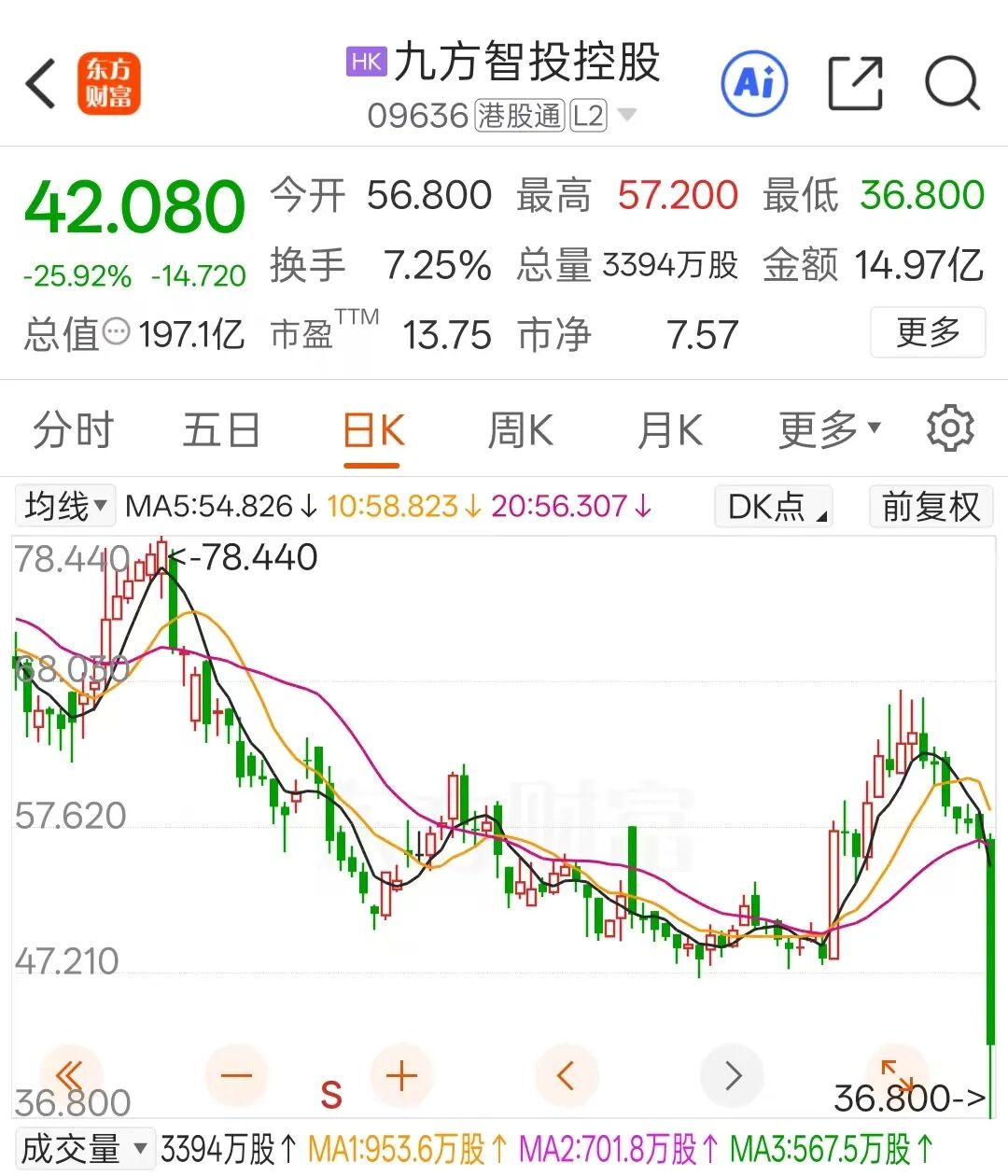Click the 更多 button beside 市净
The image size is (1008, 1176).
(928, 332)
